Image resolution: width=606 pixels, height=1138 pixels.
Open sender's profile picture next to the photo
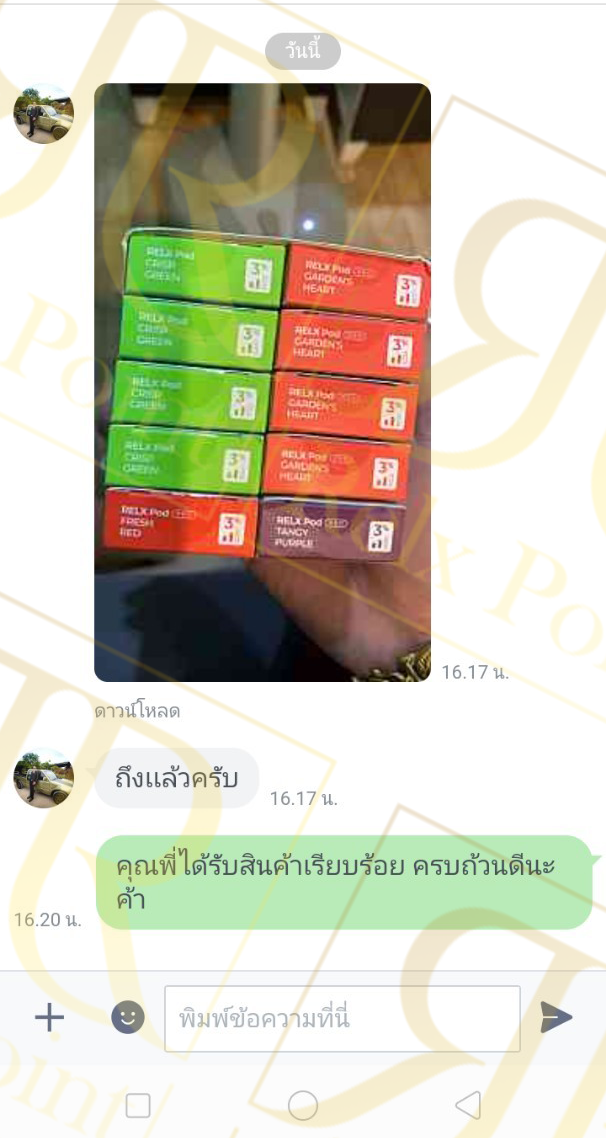click(x=44, y=113)
